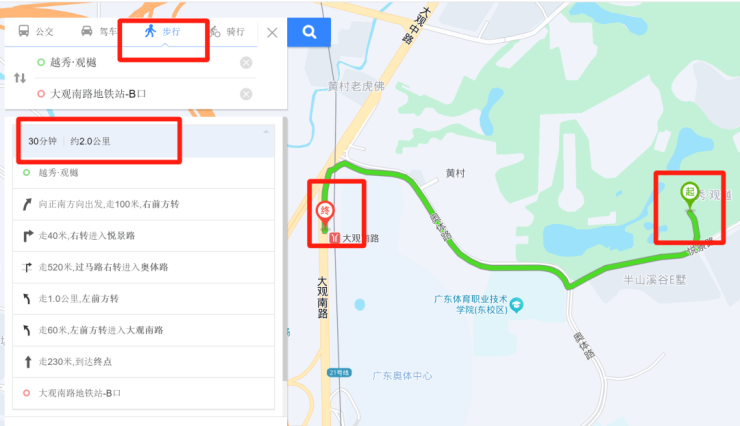Select the 步行 walking tab

pos(162,31)
